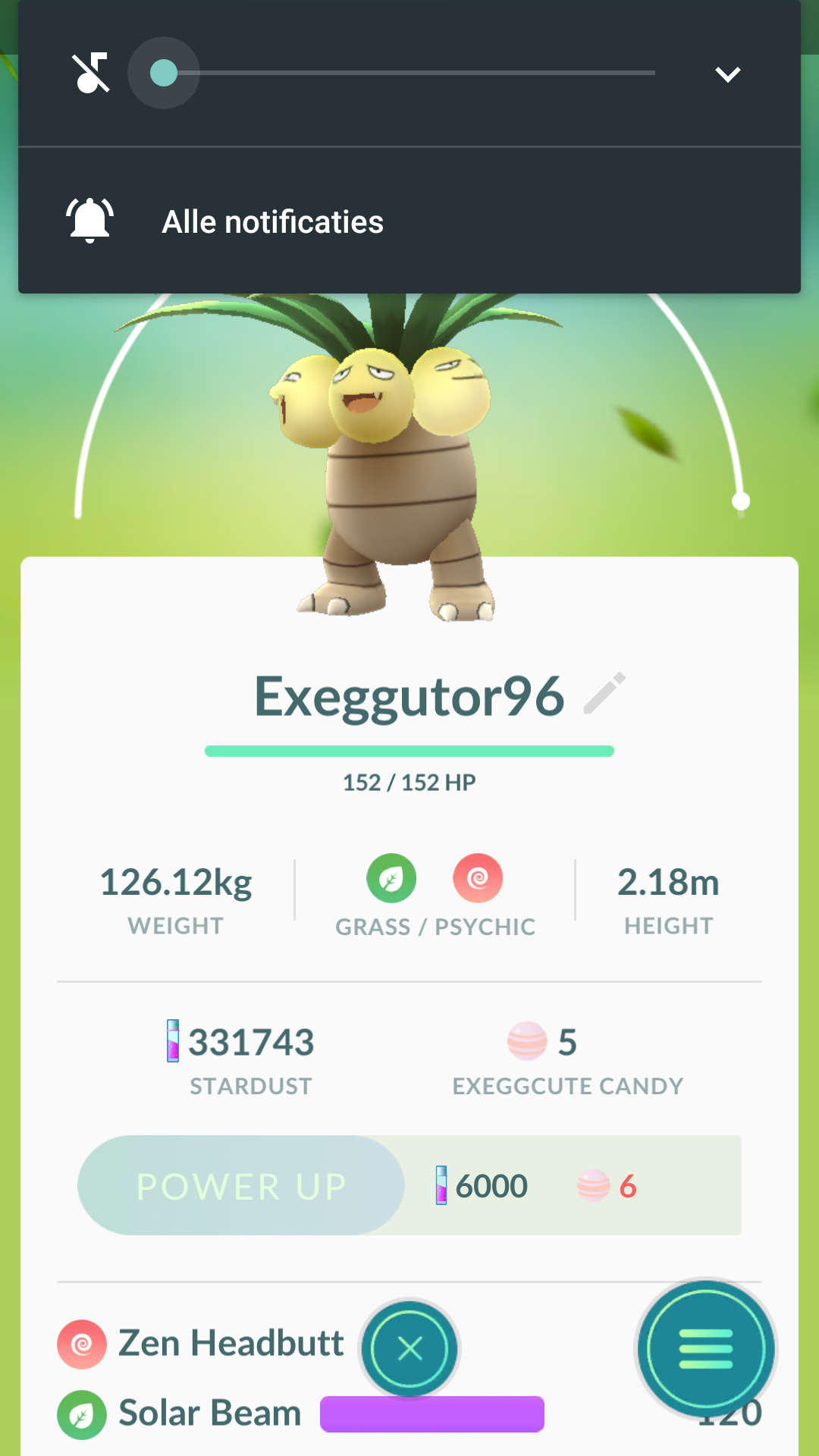Expand the volume panel chevron
Image resolution: width=819 pixels, height=1456 pixels.
point(727,74)
